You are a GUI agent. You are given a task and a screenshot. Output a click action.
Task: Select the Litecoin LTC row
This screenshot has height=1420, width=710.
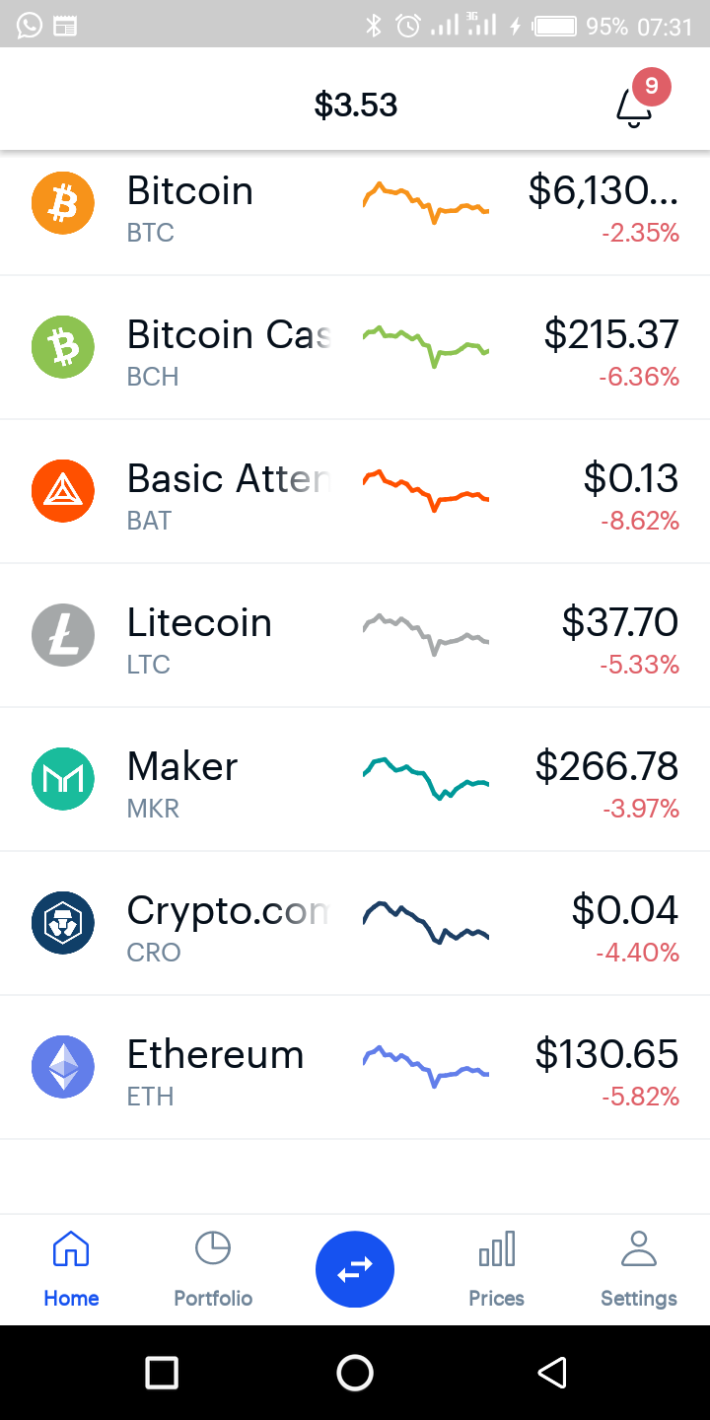point(355,635)
